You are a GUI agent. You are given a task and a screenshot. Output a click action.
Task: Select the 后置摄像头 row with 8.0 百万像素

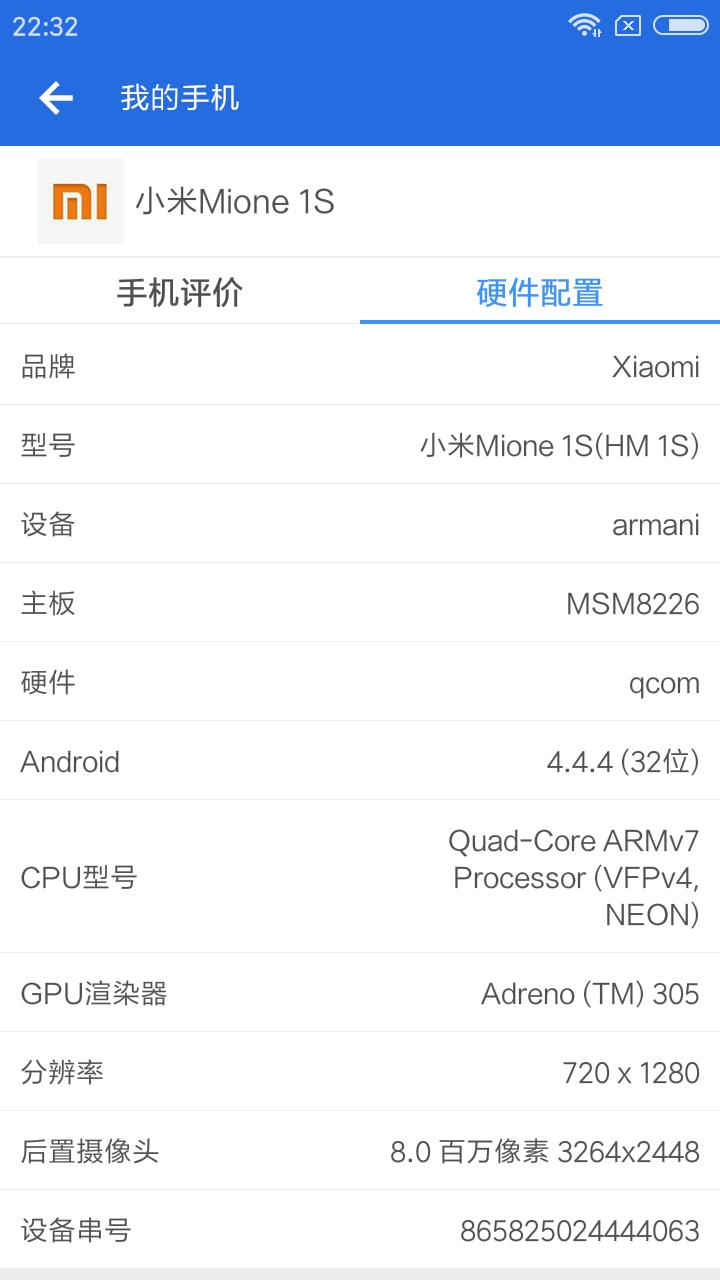[360, 1151]
